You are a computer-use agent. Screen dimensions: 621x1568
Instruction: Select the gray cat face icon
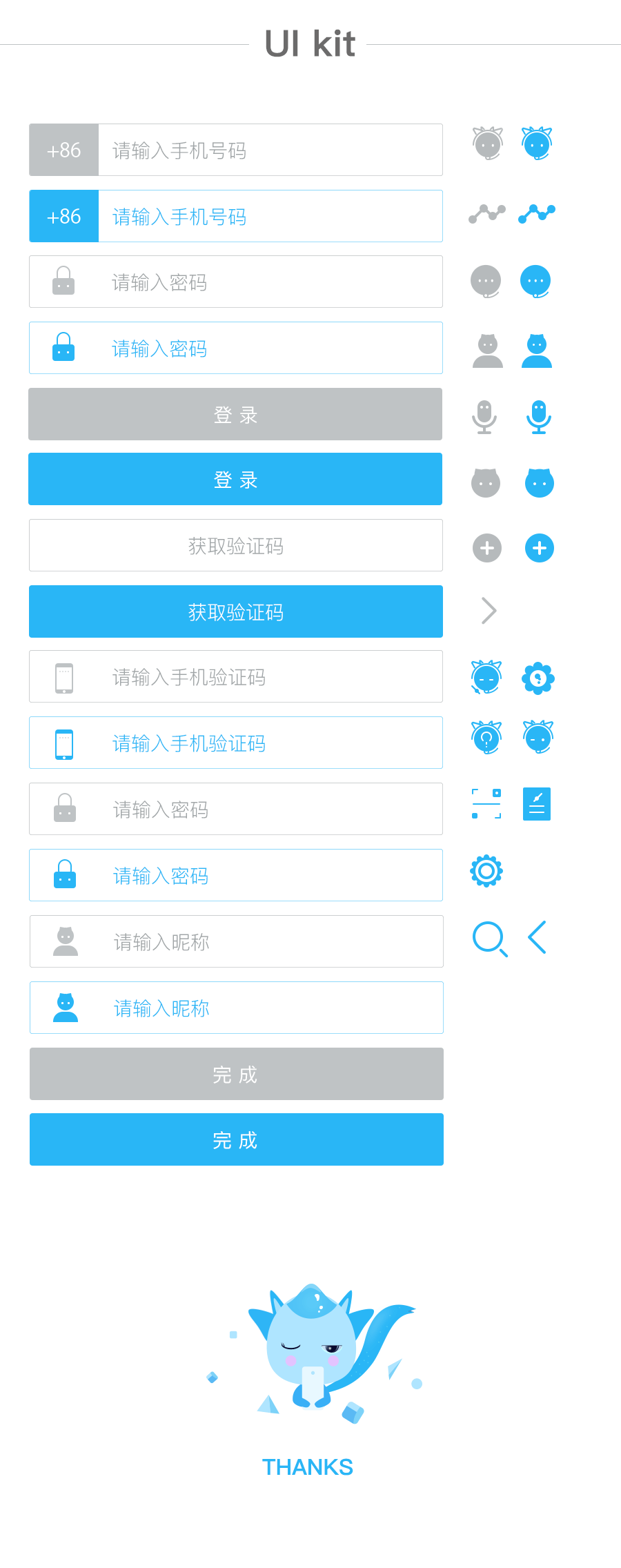[x=486, y=482]
